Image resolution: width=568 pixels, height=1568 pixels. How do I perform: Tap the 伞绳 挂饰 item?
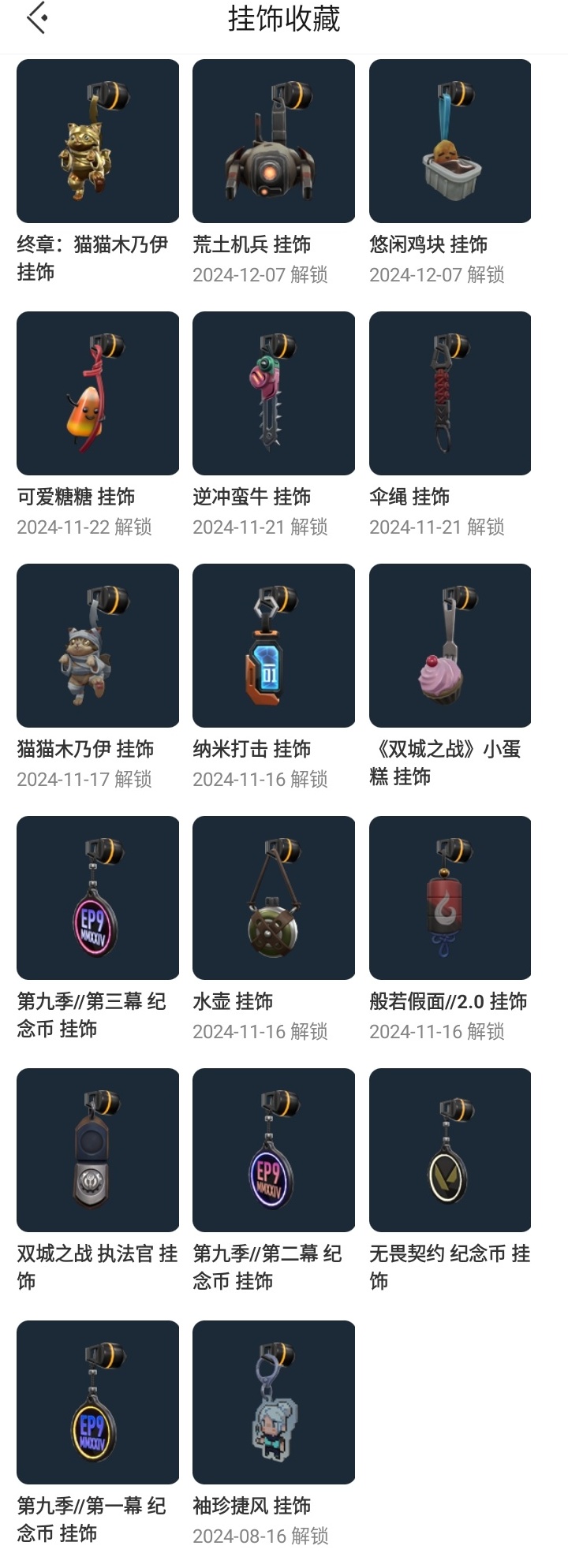[x=450, y=393]
